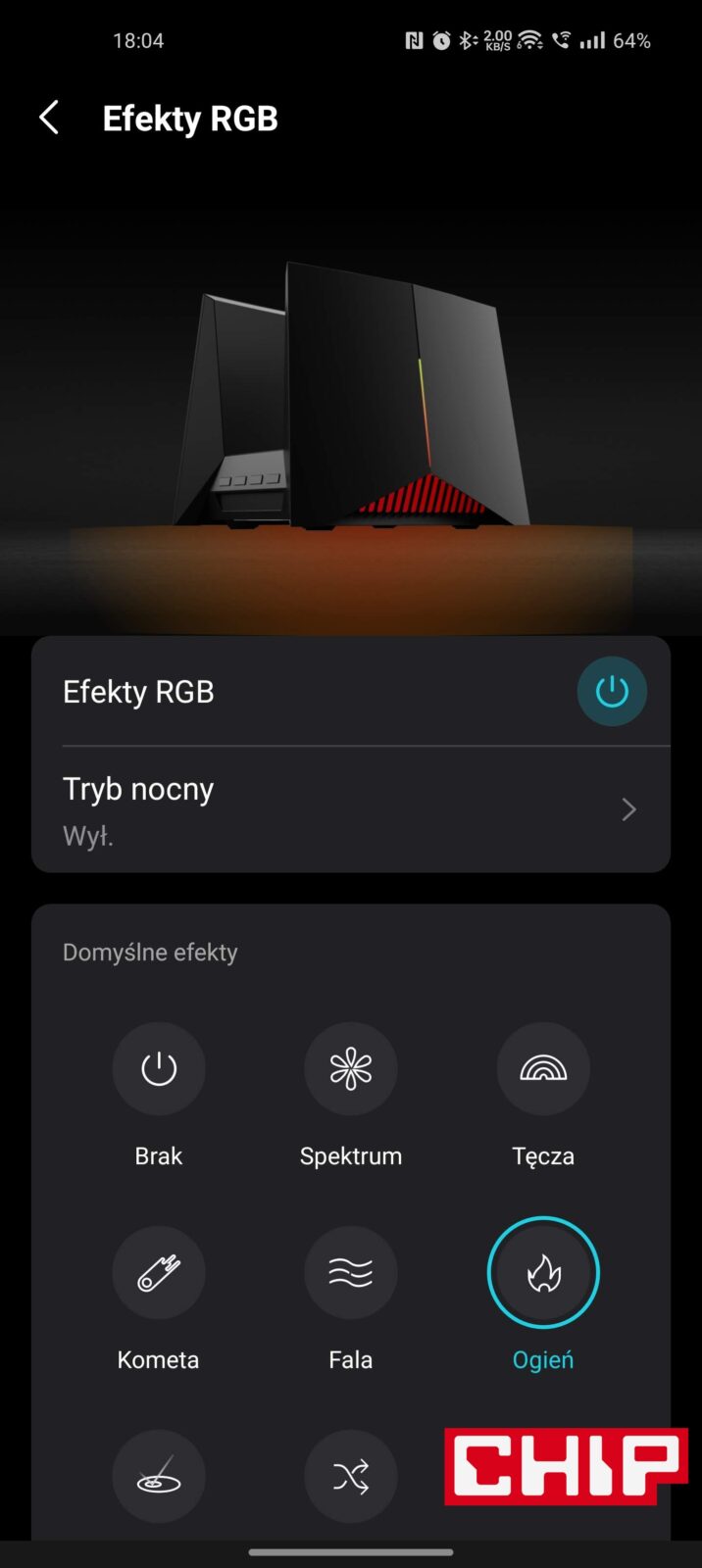Viewport: 702px width, 1568px height.
Task: Apply the Tęcza rainbow effect
Action: tap(542, 1068)
